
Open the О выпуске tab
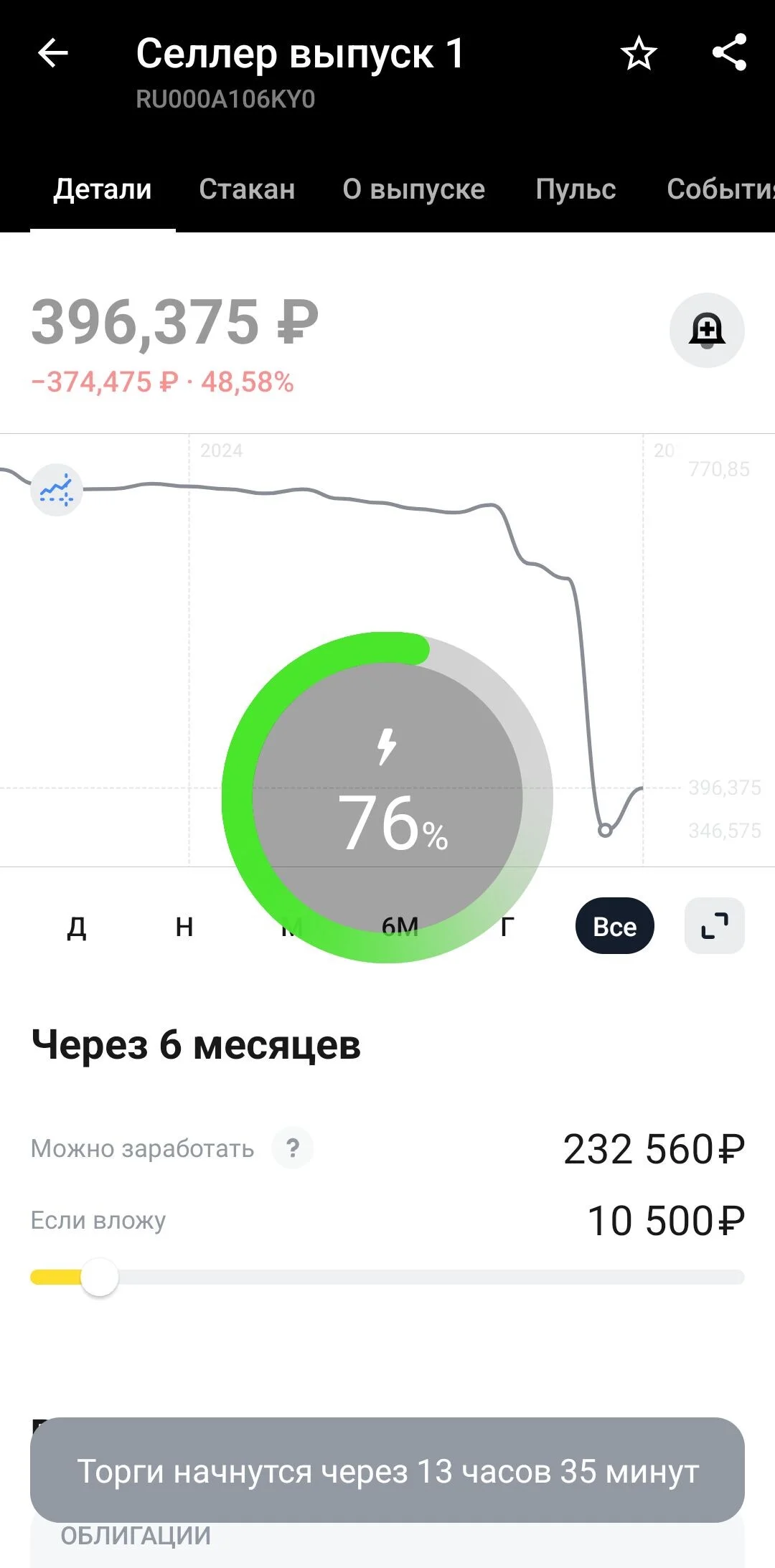tap(413, 189)
